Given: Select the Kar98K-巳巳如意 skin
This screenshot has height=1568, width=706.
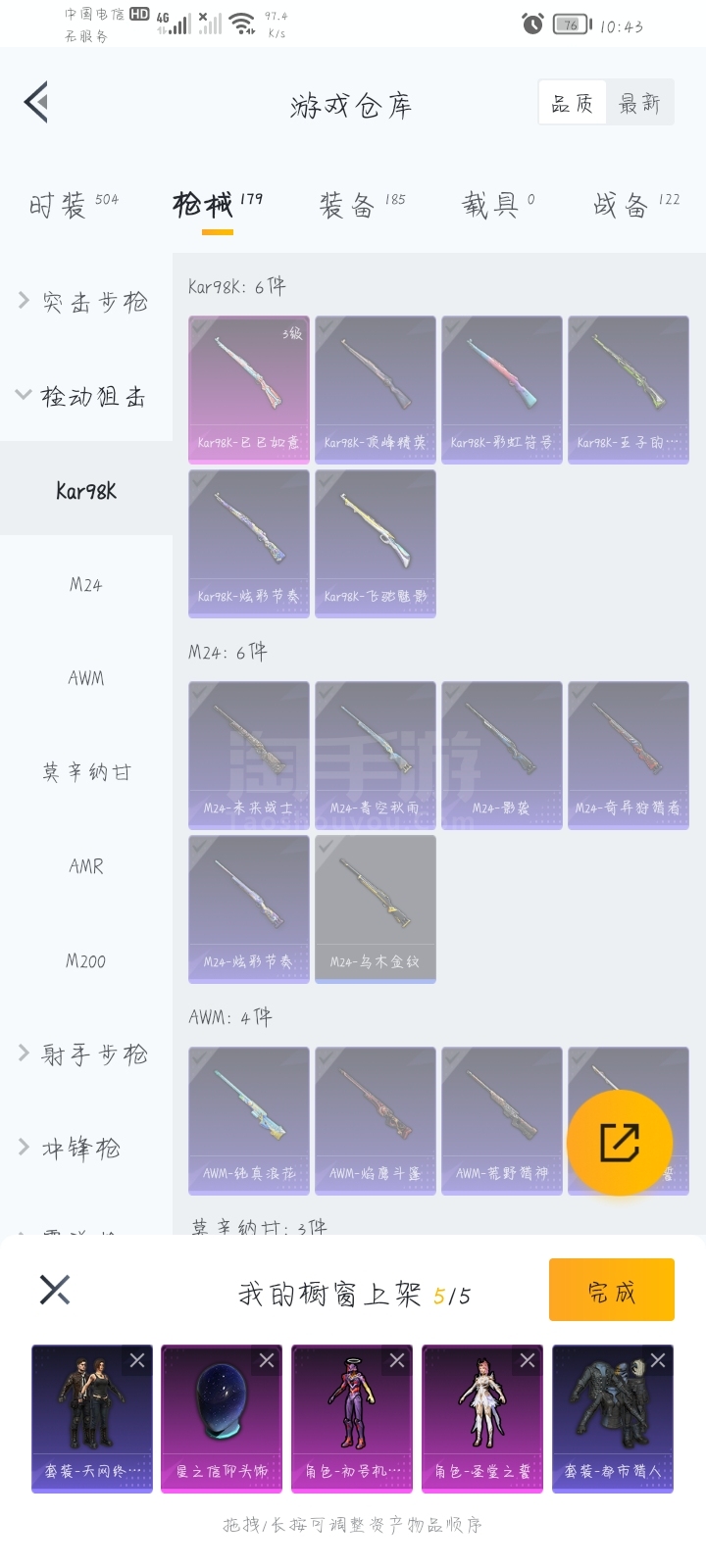Looking at the screenshot, I should tap(249, 388).
